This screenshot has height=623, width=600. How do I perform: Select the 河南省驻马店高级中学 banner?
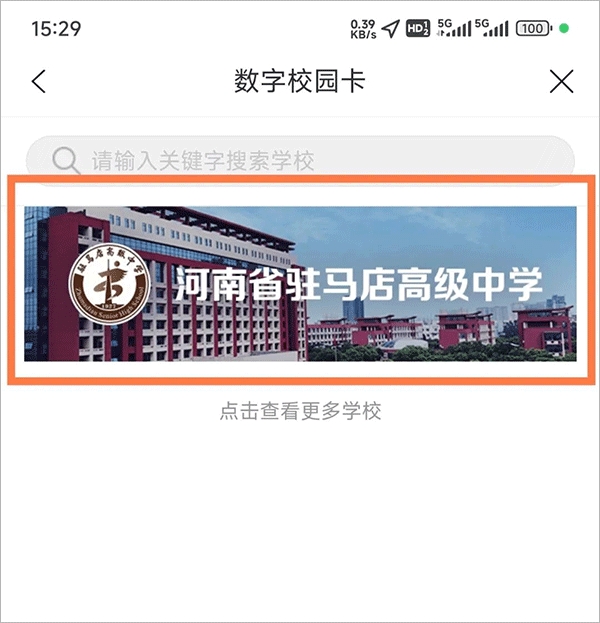coord(300,283)
